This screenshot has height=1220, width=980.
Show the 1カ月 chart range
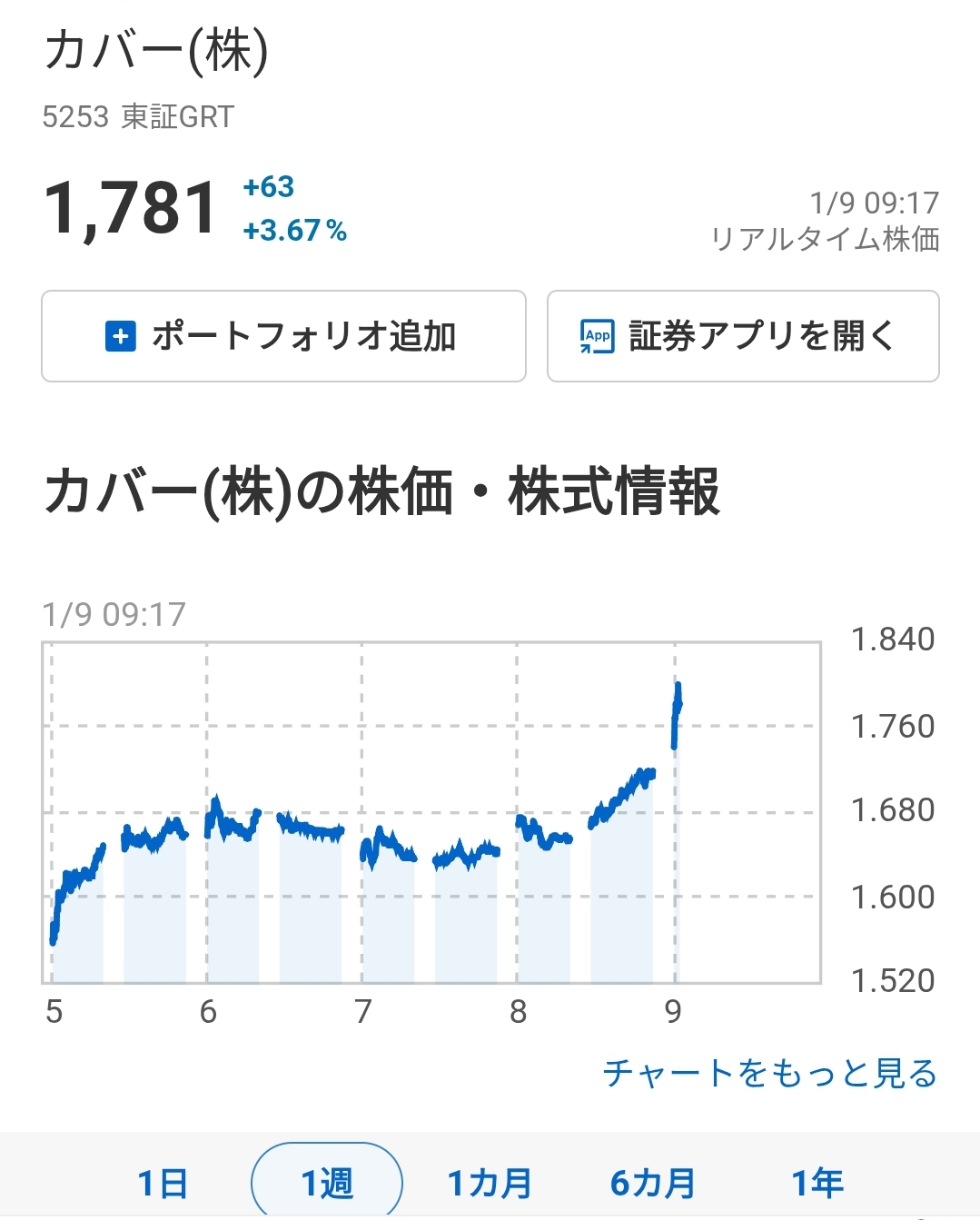490,1183
